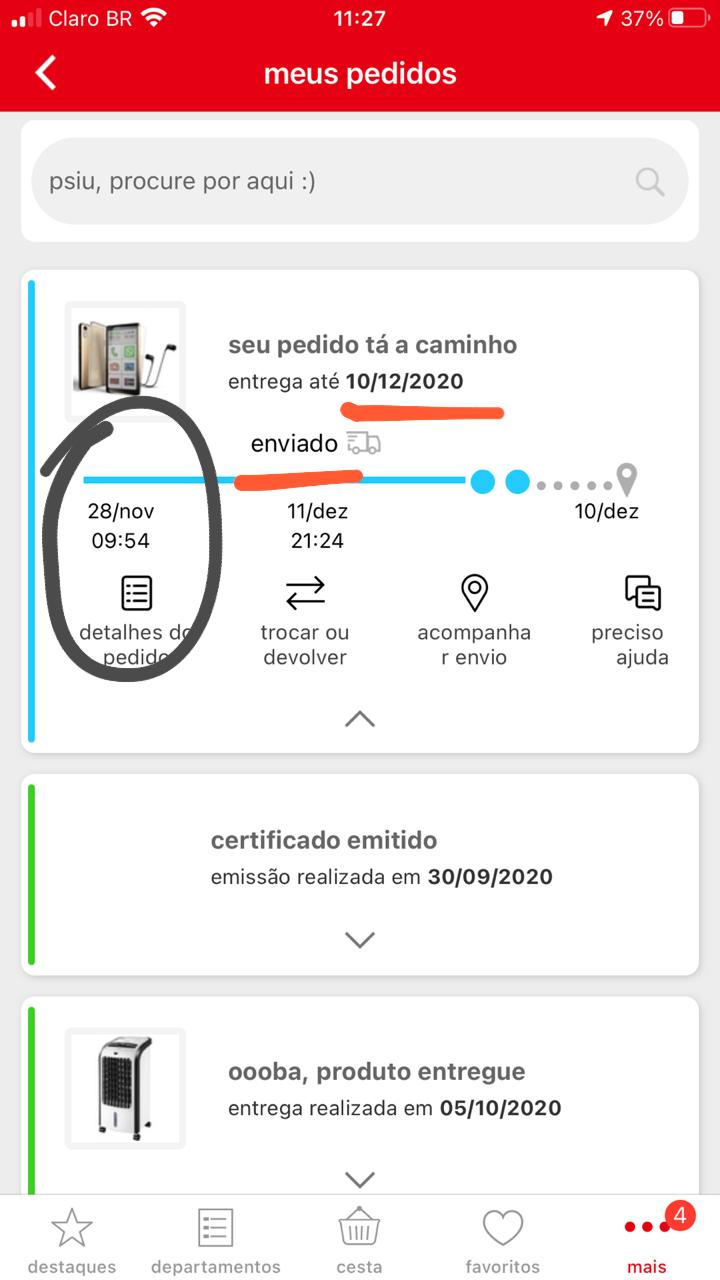Open 'preciso ajuda' support option
Screen dimensions: 720x1280
[641, 618]
